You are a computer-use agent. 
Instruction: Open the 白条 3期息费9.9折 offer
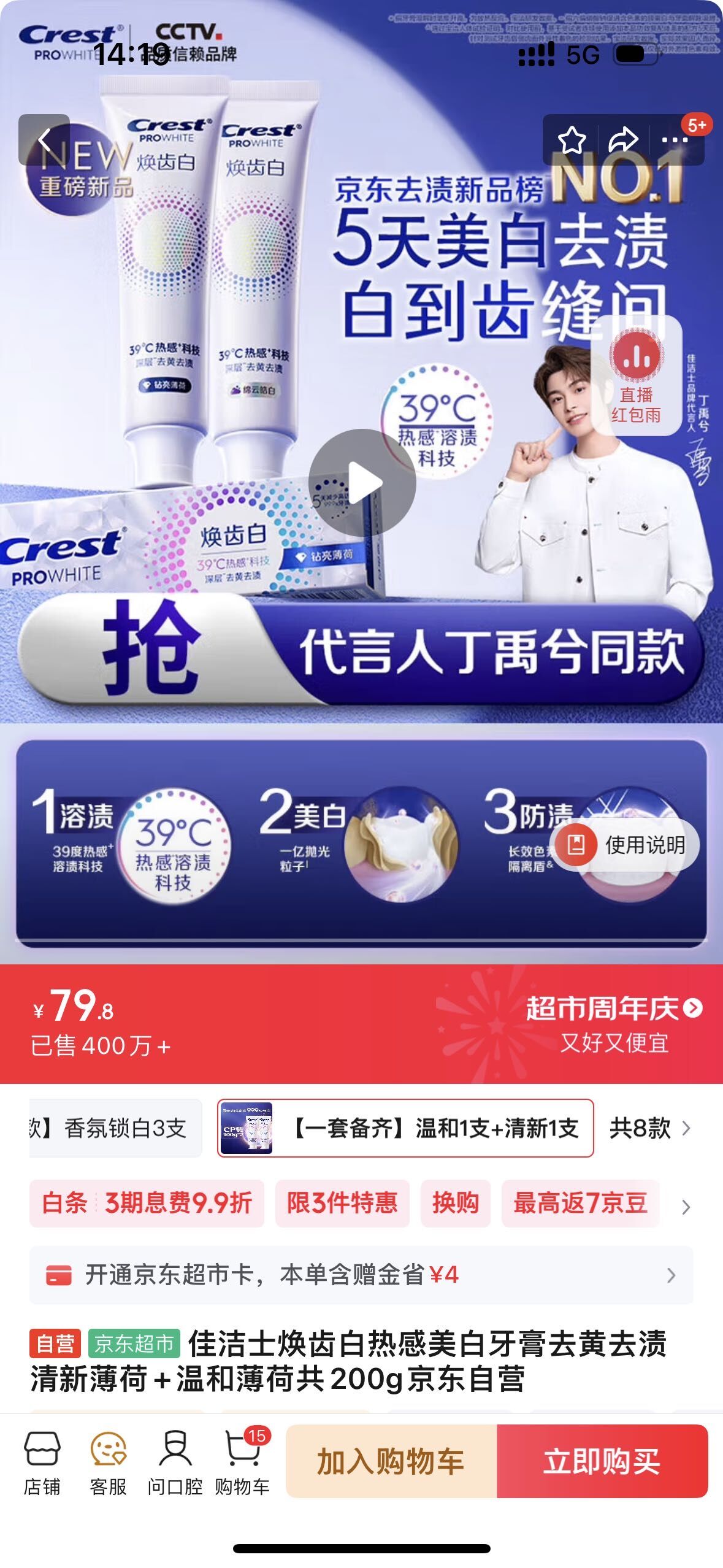pos(147,1203)
